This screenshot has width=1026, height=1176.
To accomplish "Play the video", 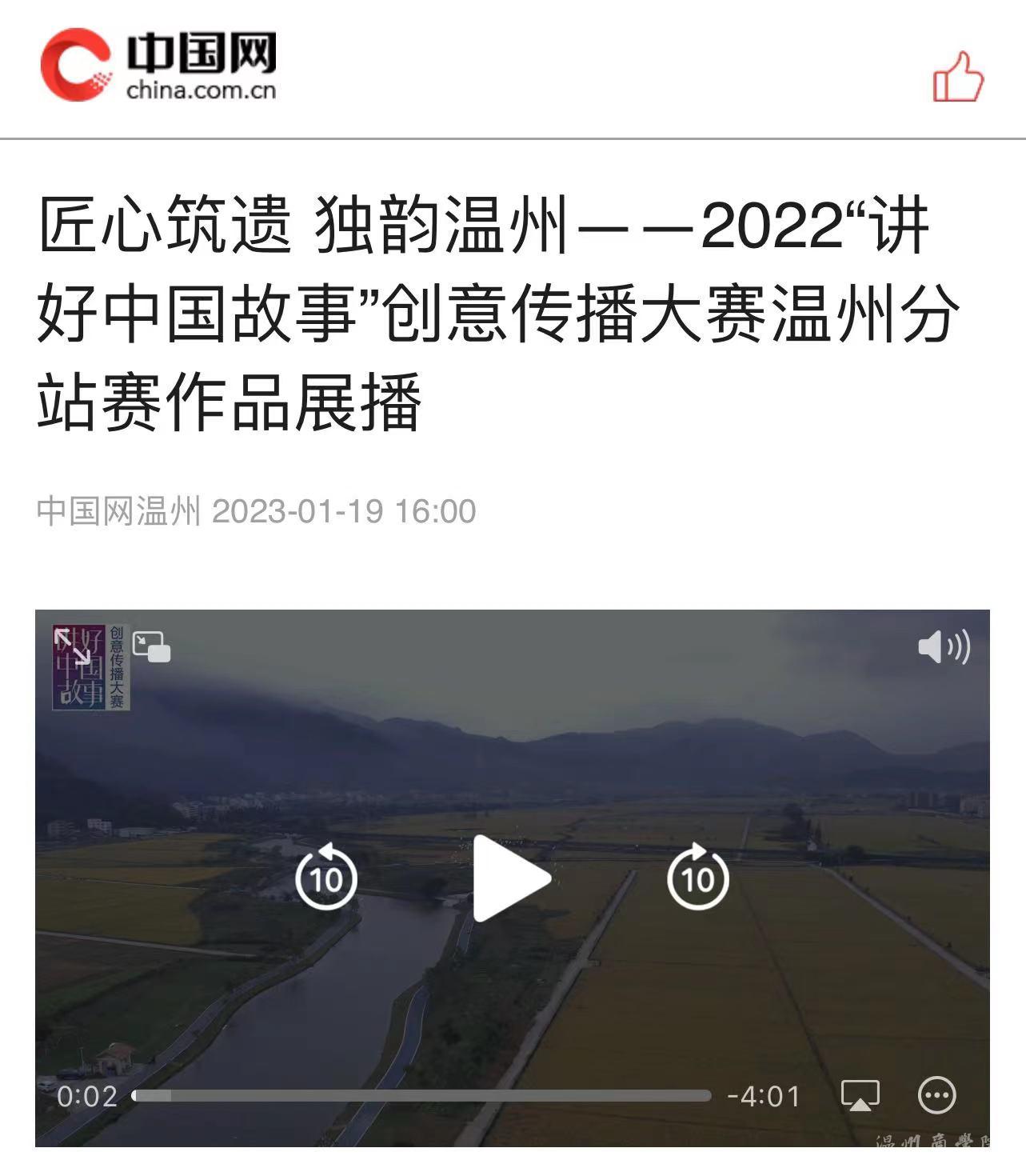I will [512, 878].
